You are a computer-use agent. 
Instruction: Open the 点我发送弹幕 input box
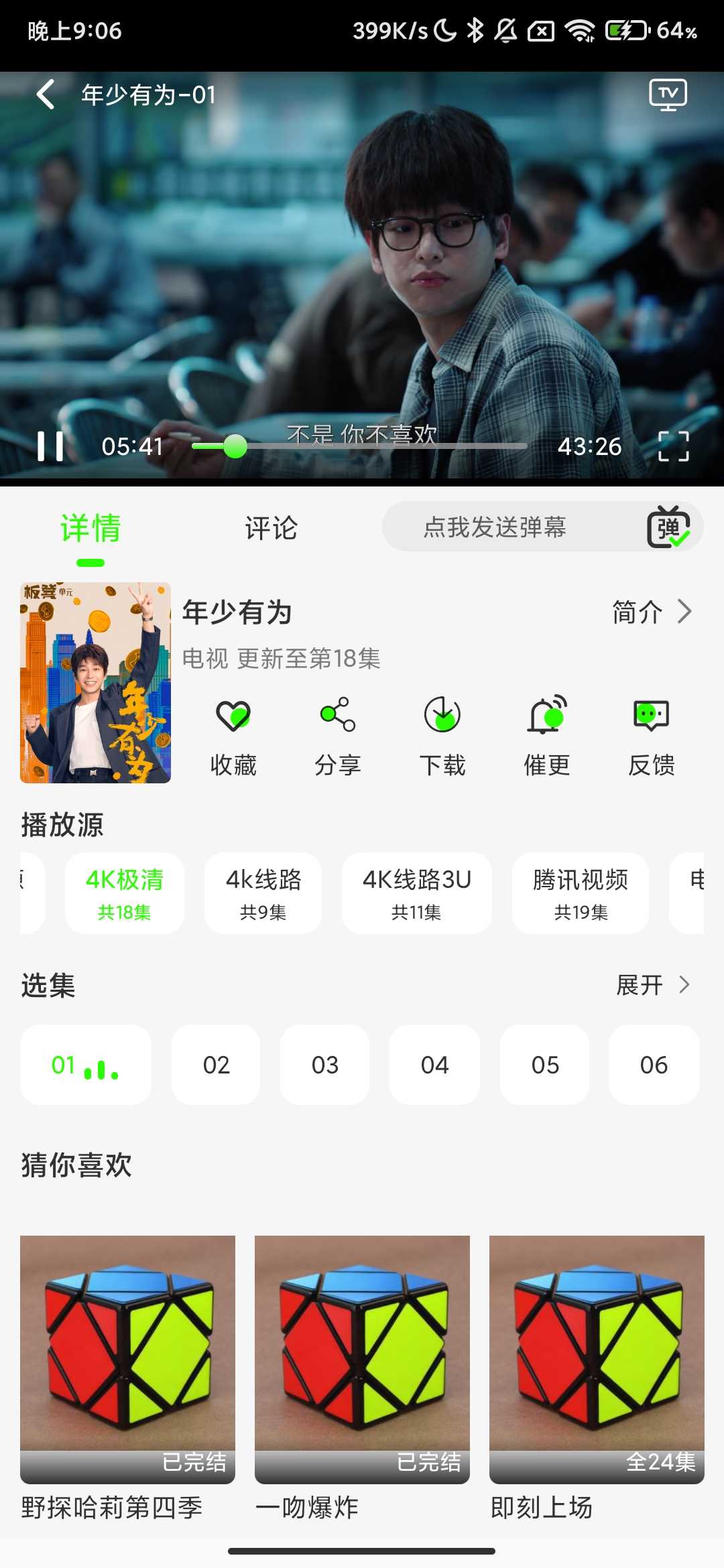(495, 527)
